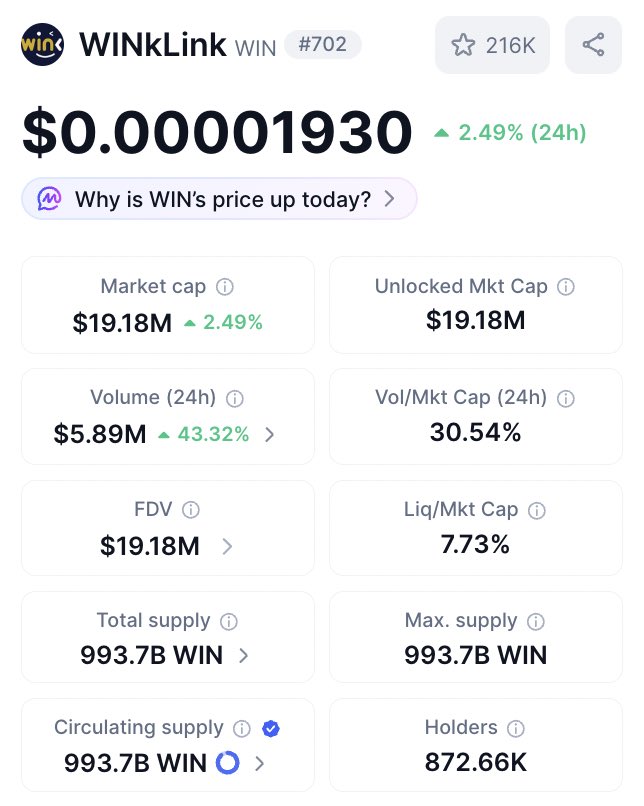The height and width of the screenshot is (806, 644).
Task: Show Max. supply info tooltip
Action: tap(536, 621)
